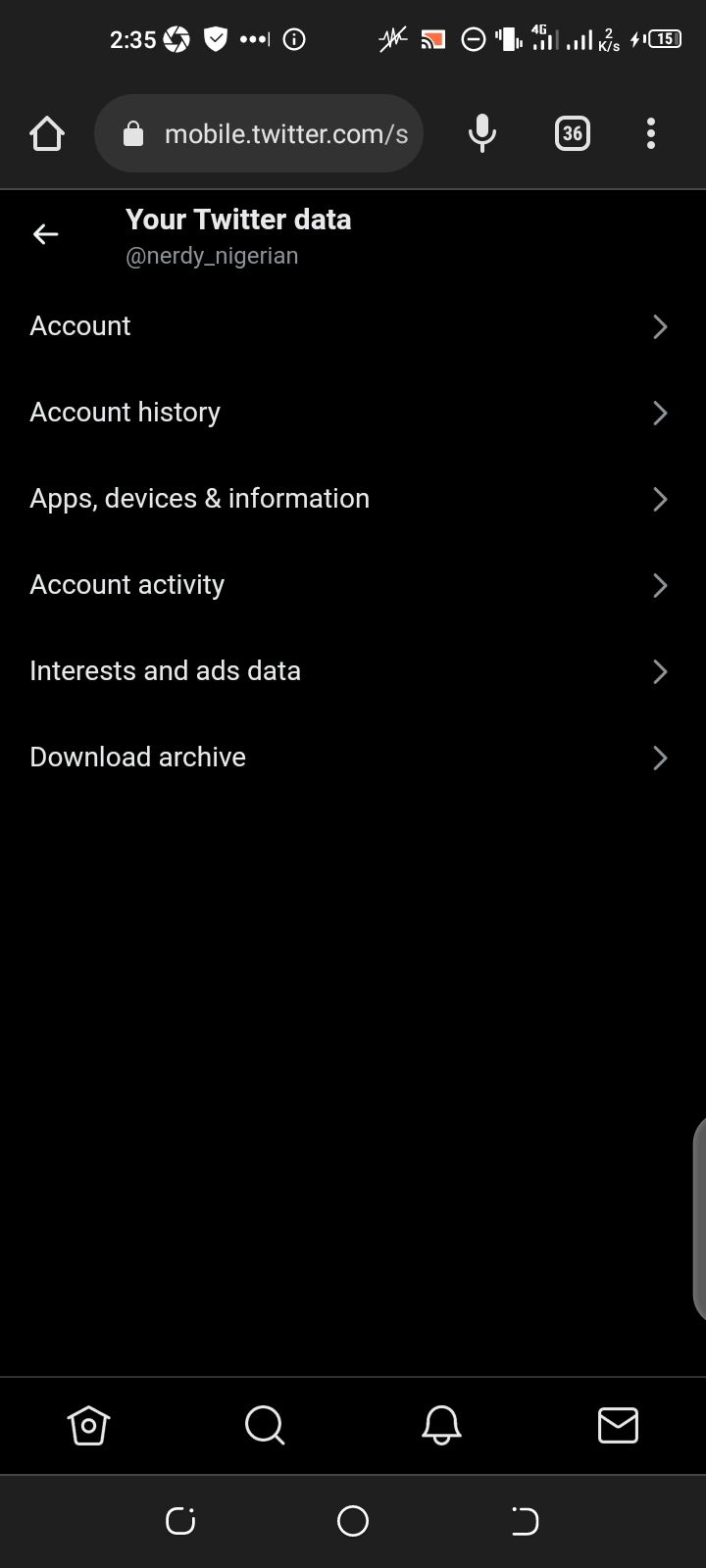Open Apps, devices & information

coord(353,499)
